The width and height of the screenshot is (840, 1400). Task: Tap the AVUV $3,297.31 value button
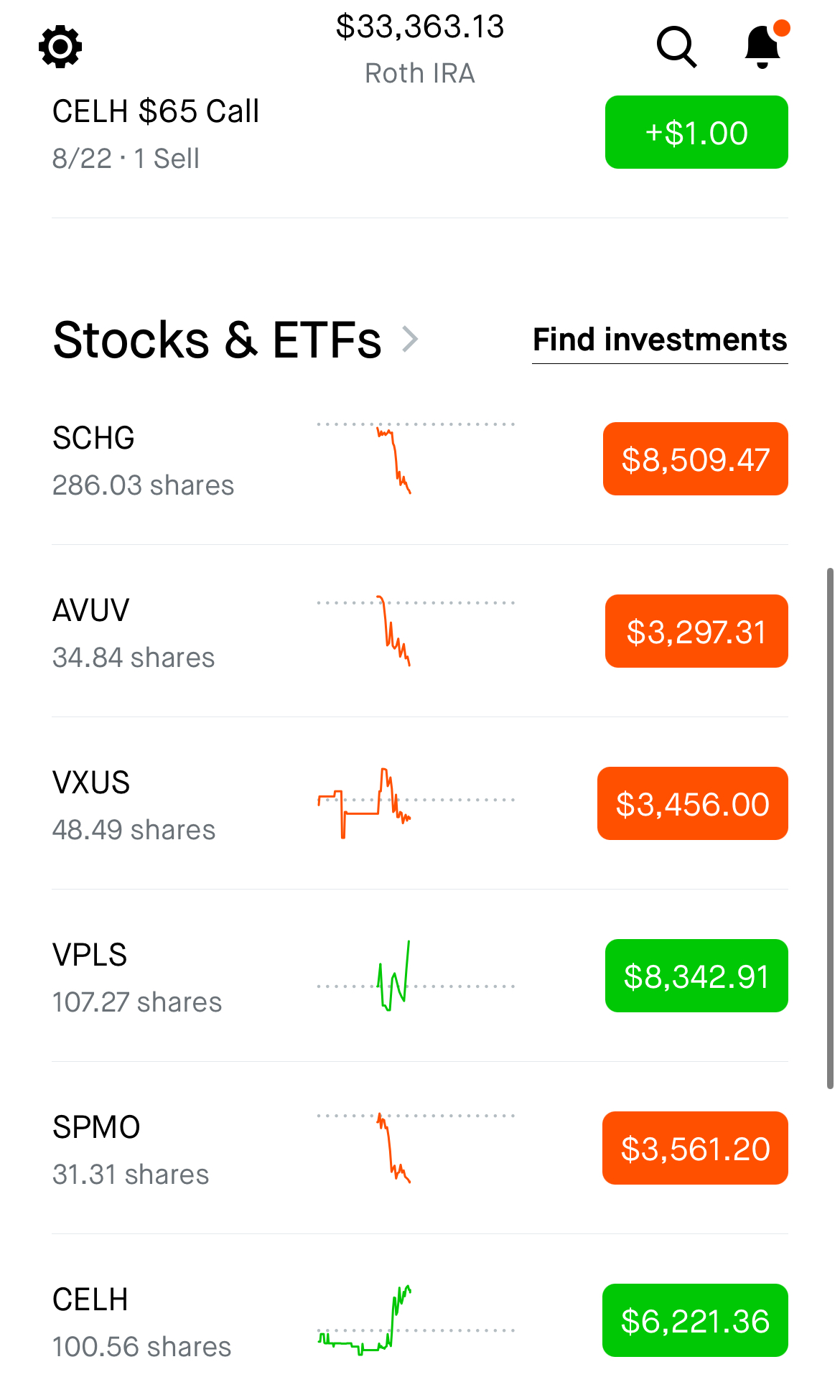coord(696,632)
